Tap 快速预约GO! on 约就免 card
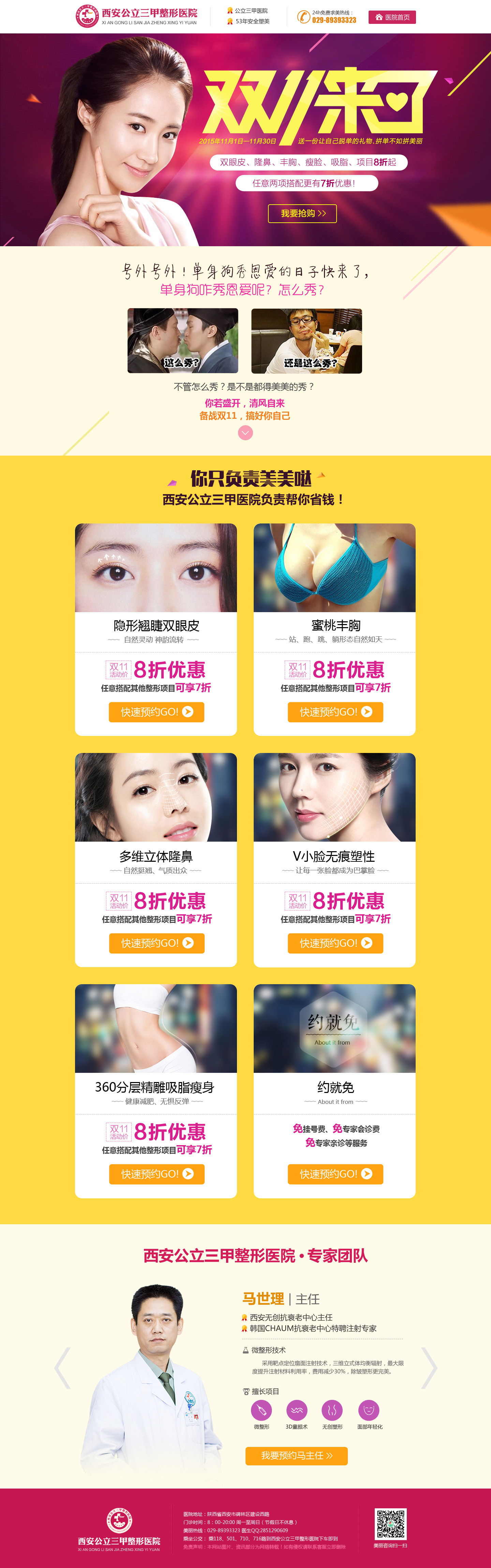The width and height of the screenshot is (491, 1568). point(335,1173)
